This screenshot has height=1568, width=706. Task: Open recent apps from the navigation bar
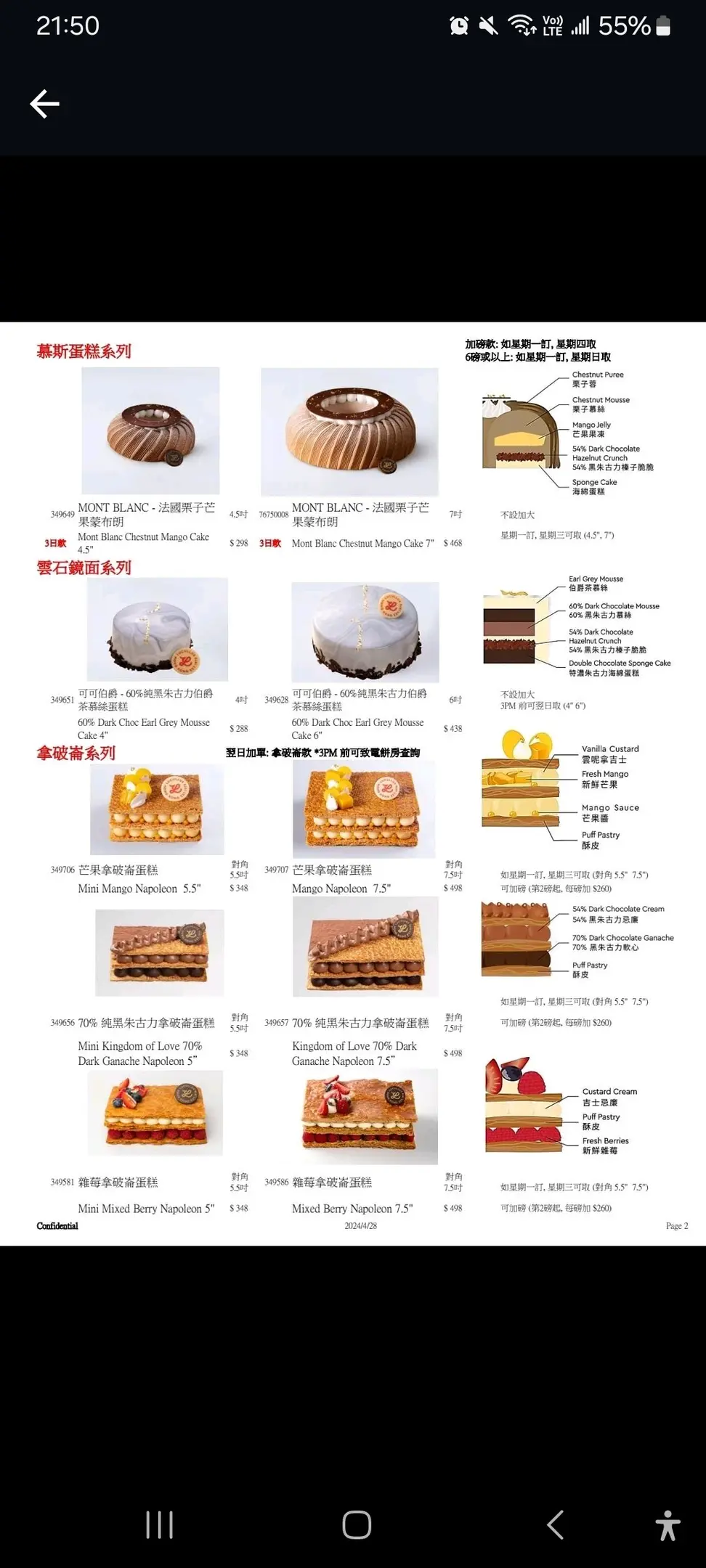[x=160, y=1524]
